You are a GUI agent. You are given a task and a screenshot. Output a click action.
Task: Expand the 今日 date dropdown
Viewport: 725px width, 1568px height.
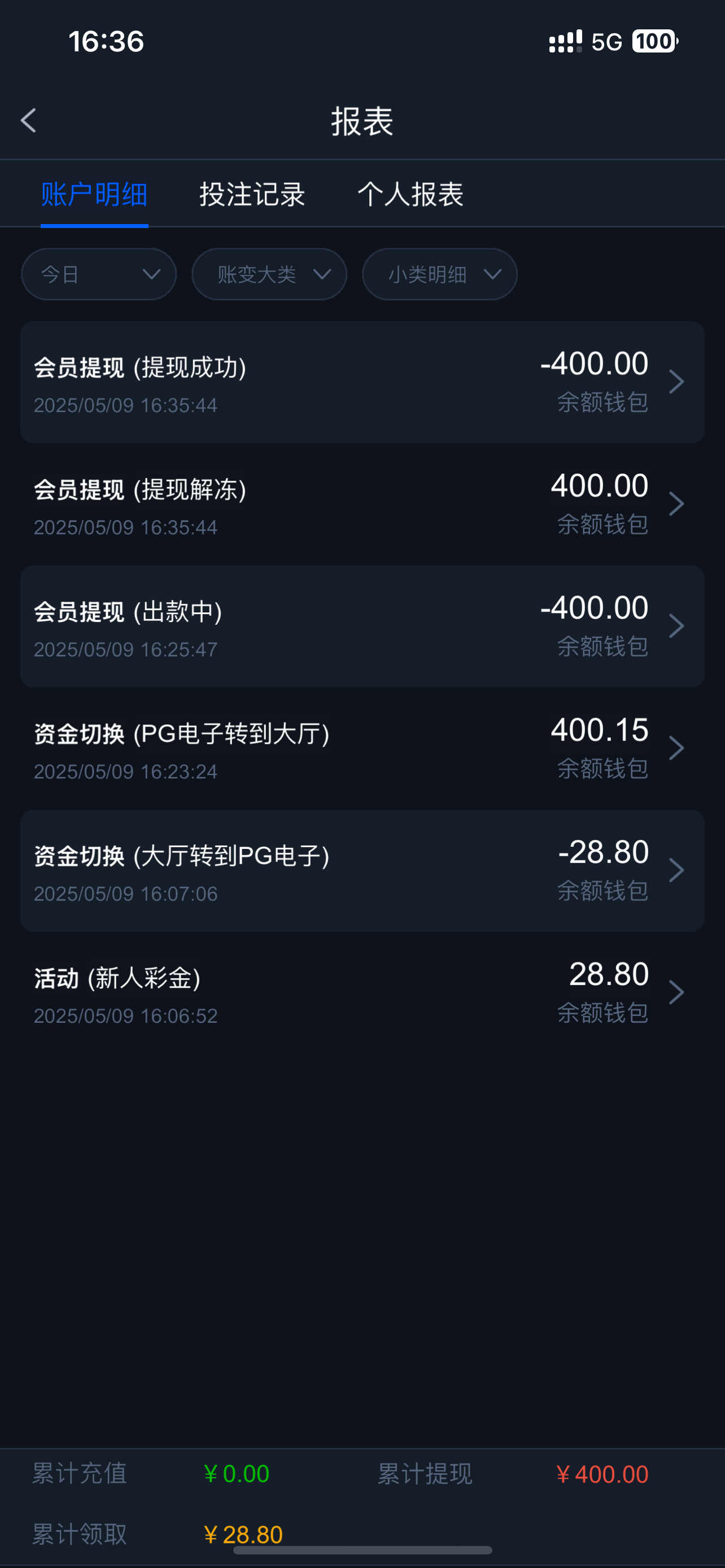[99, 274]
